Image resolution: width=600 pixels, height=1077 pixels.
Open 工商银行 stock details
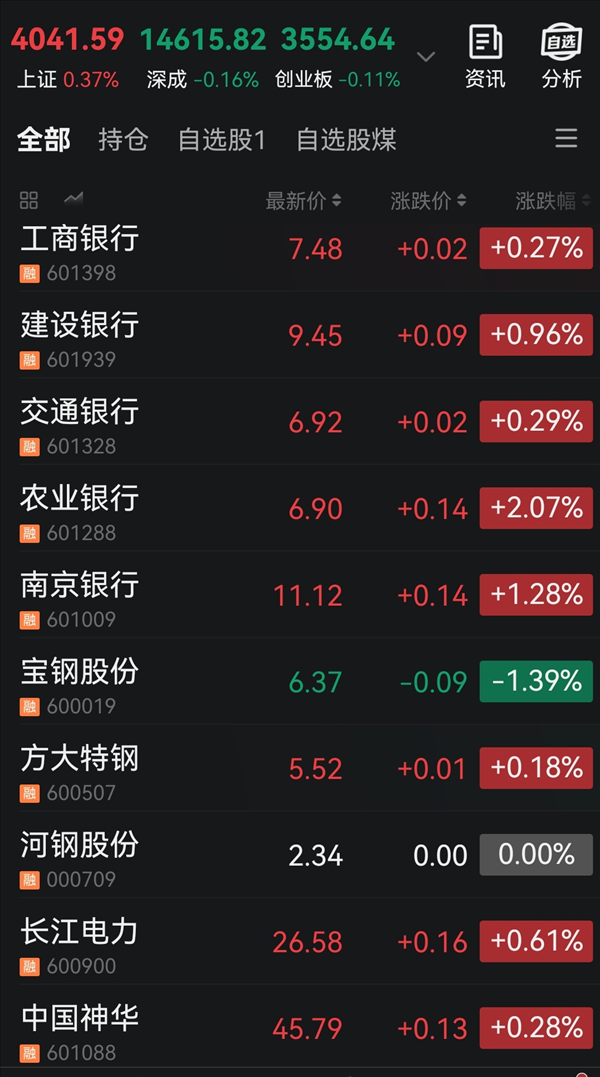pos(80,249)
